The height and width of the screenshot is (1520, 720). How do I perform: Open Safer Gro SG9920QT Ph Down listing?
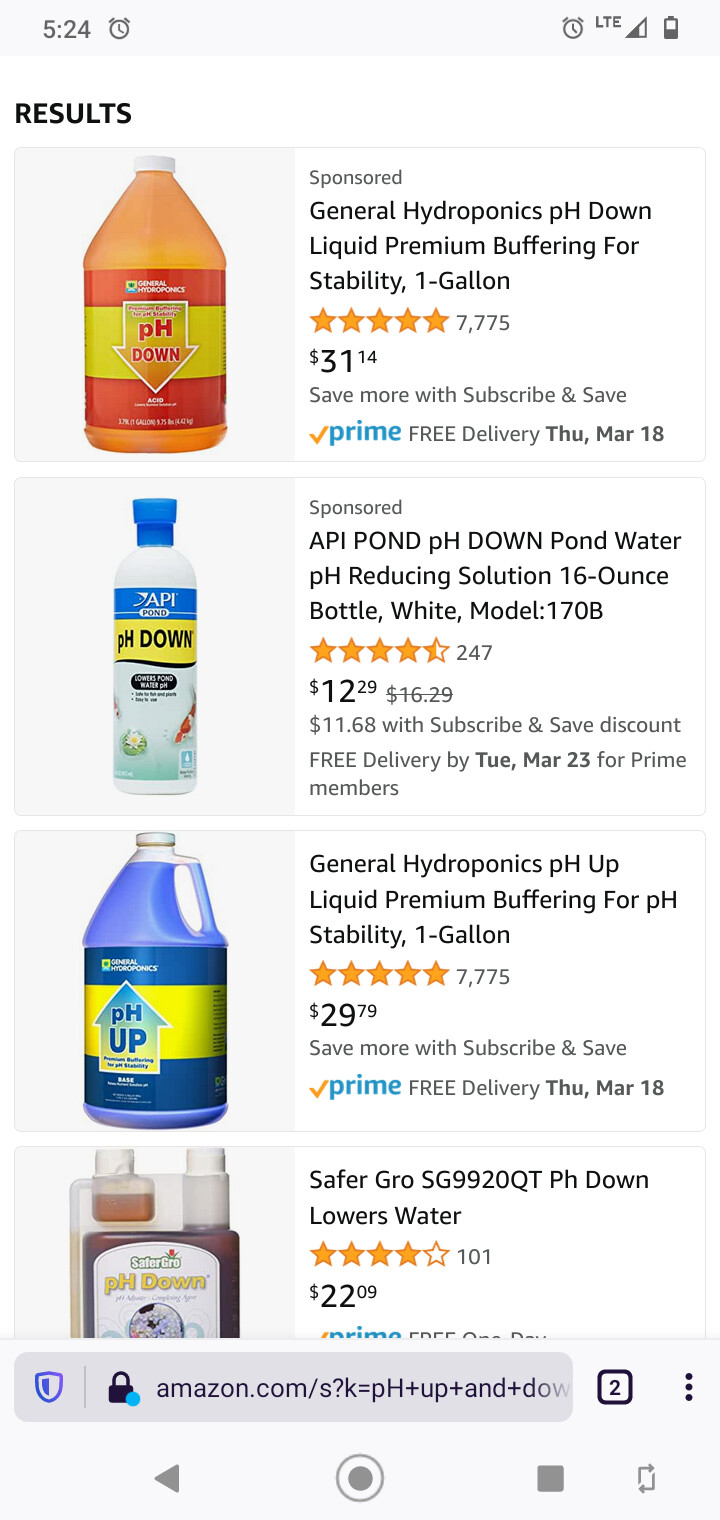click(478, 1197)
